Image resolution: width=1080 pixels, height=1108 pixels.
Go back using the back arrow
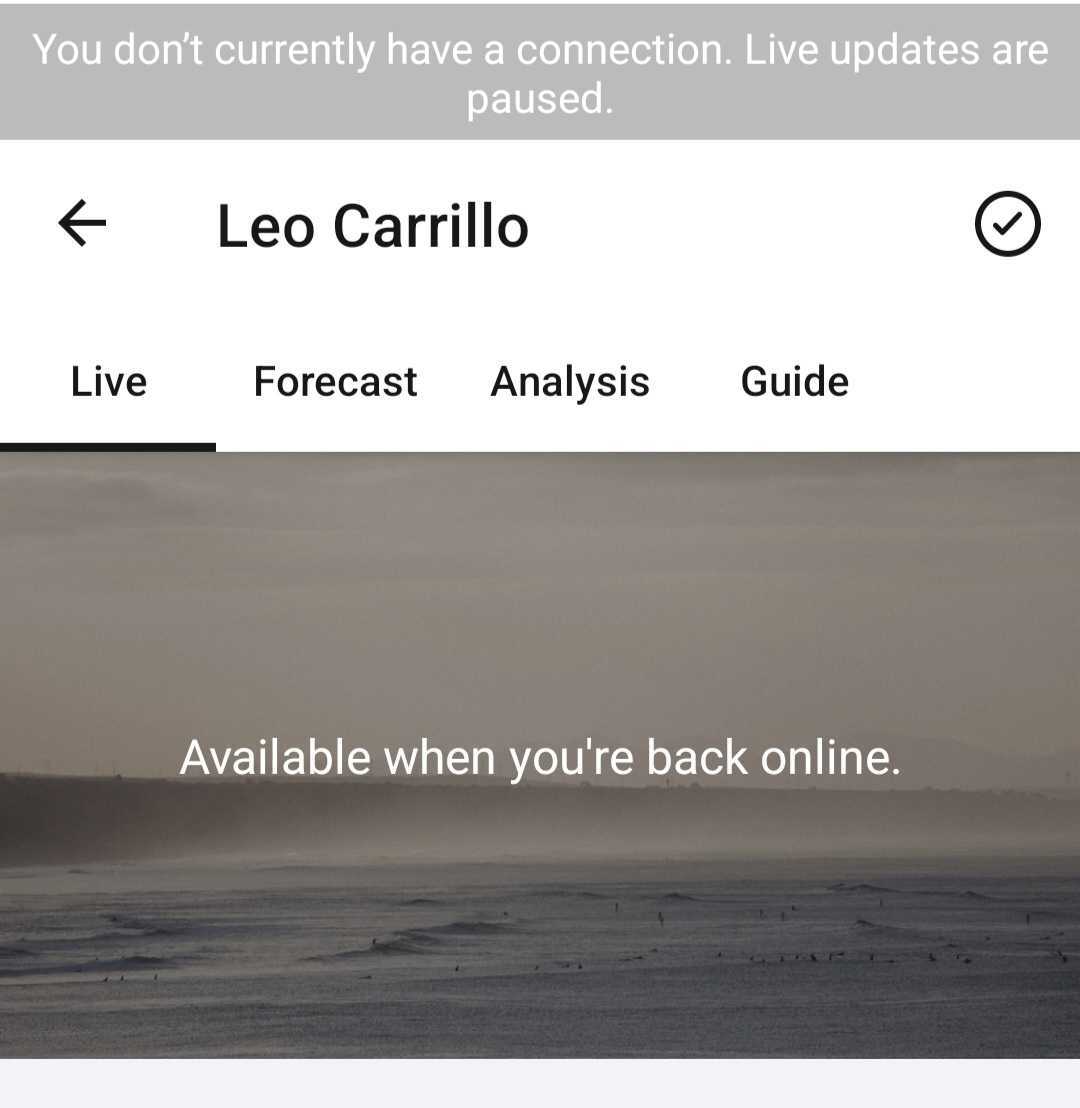click(x=82, y=223)
